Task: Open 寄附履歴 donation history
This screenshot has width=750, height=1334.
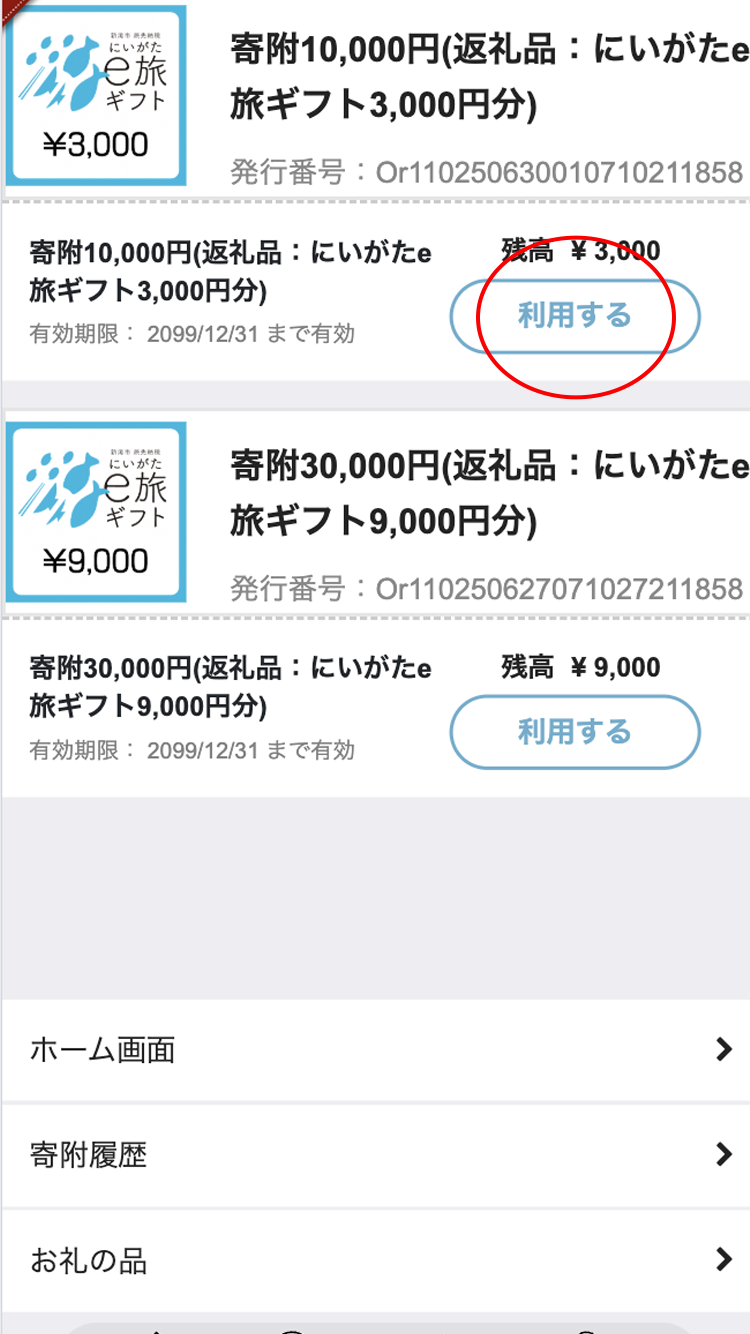Action: point(375,1156)
